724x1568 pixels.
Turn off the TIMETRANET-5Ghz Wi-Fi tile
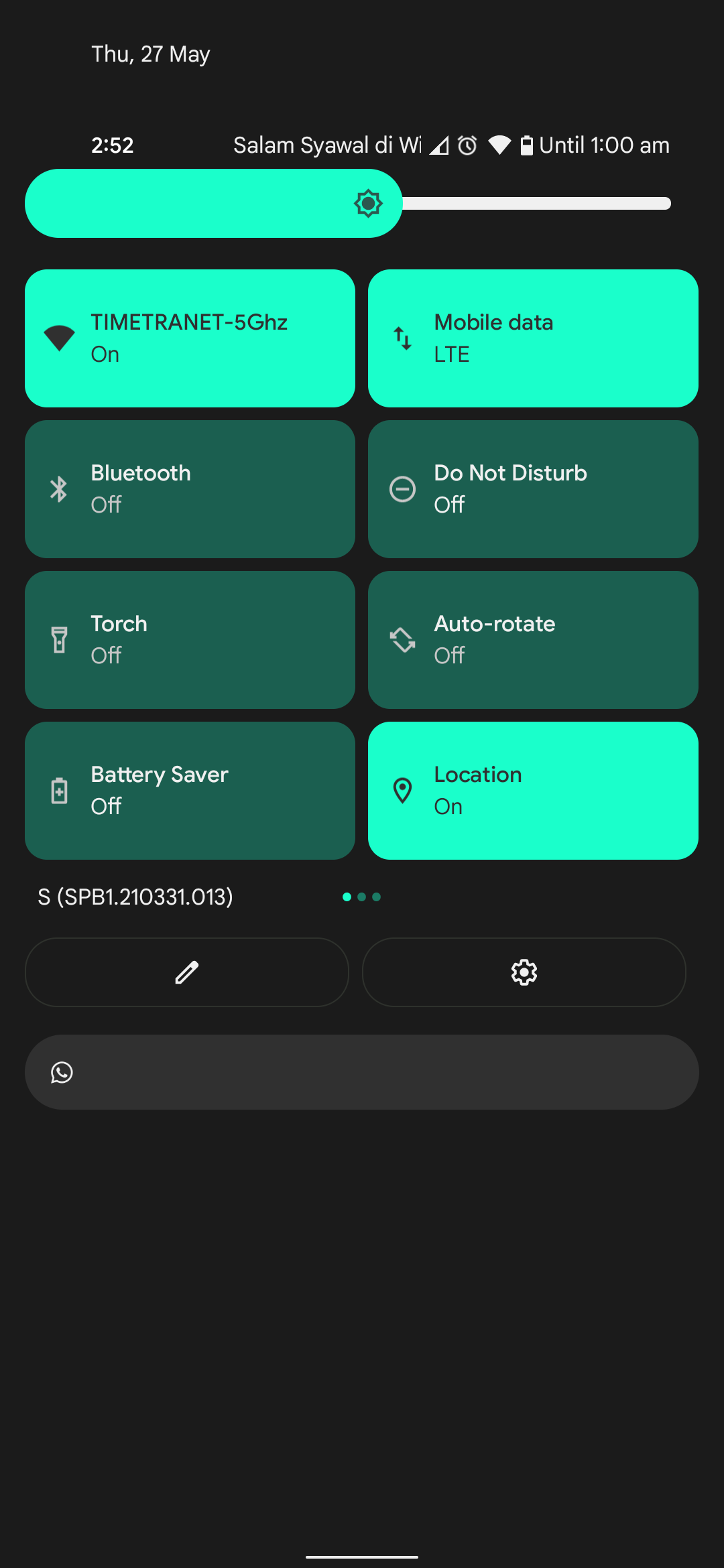point(190,338)
